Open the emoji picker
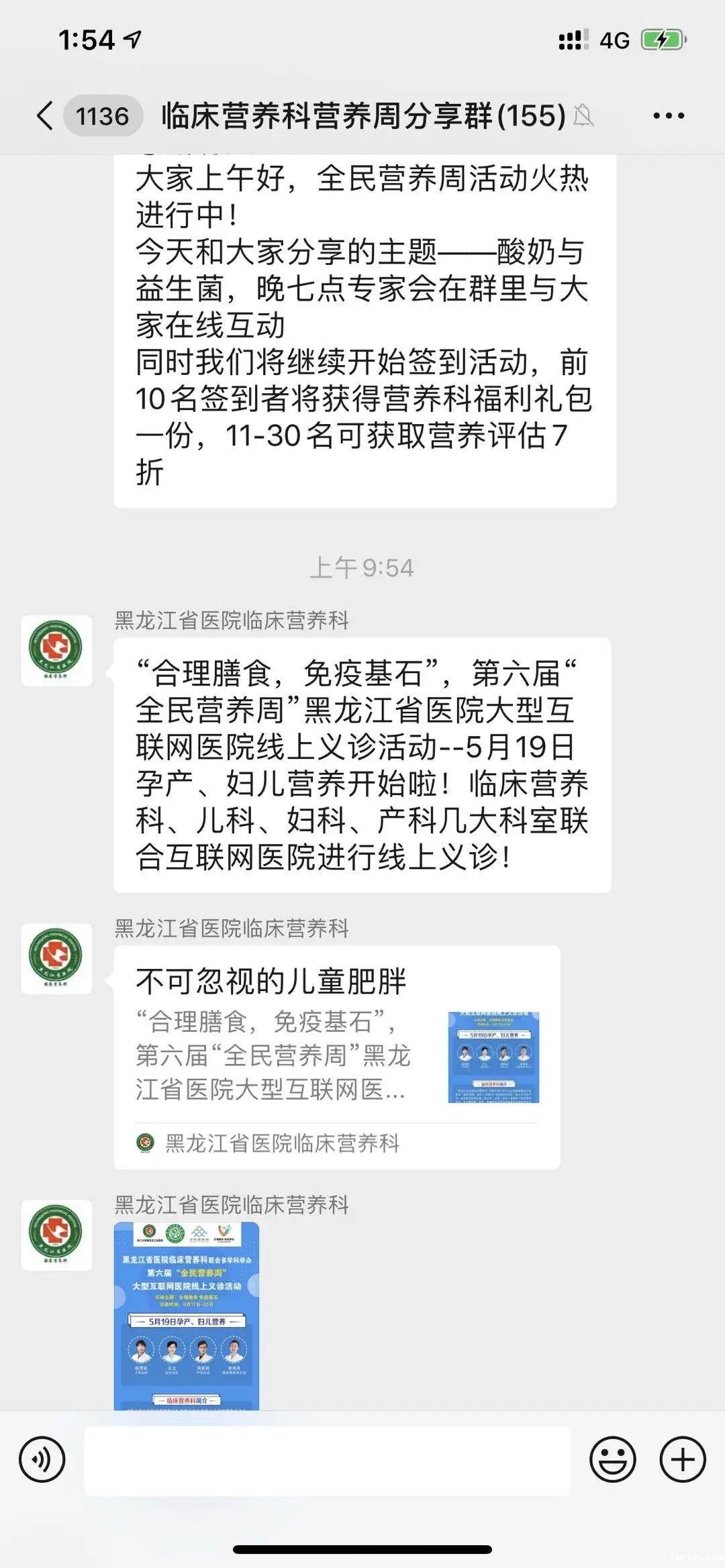Viewport: 725px width, 1568px height. pos(612,1459)
